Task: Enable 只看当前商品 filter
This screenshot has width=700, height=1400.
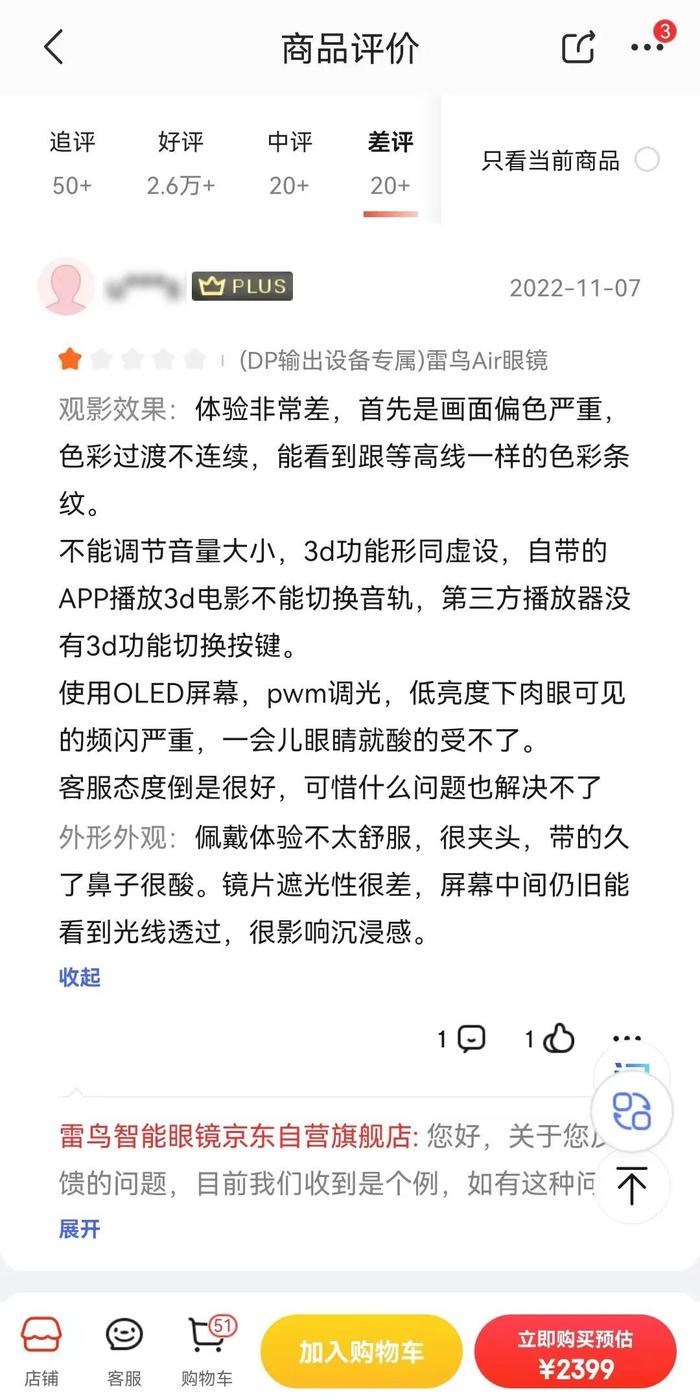Action: (x=647, y=160)
